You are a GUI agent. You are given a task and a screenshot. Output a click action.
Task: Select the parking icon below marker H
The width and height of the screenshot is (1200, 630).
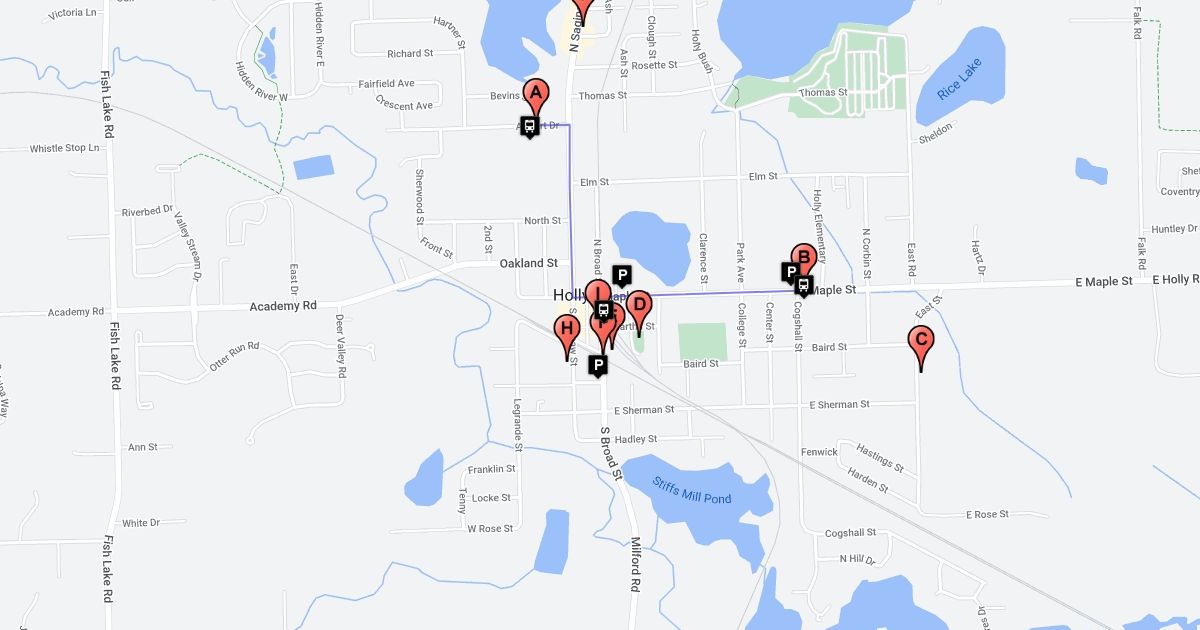point(598,366)
